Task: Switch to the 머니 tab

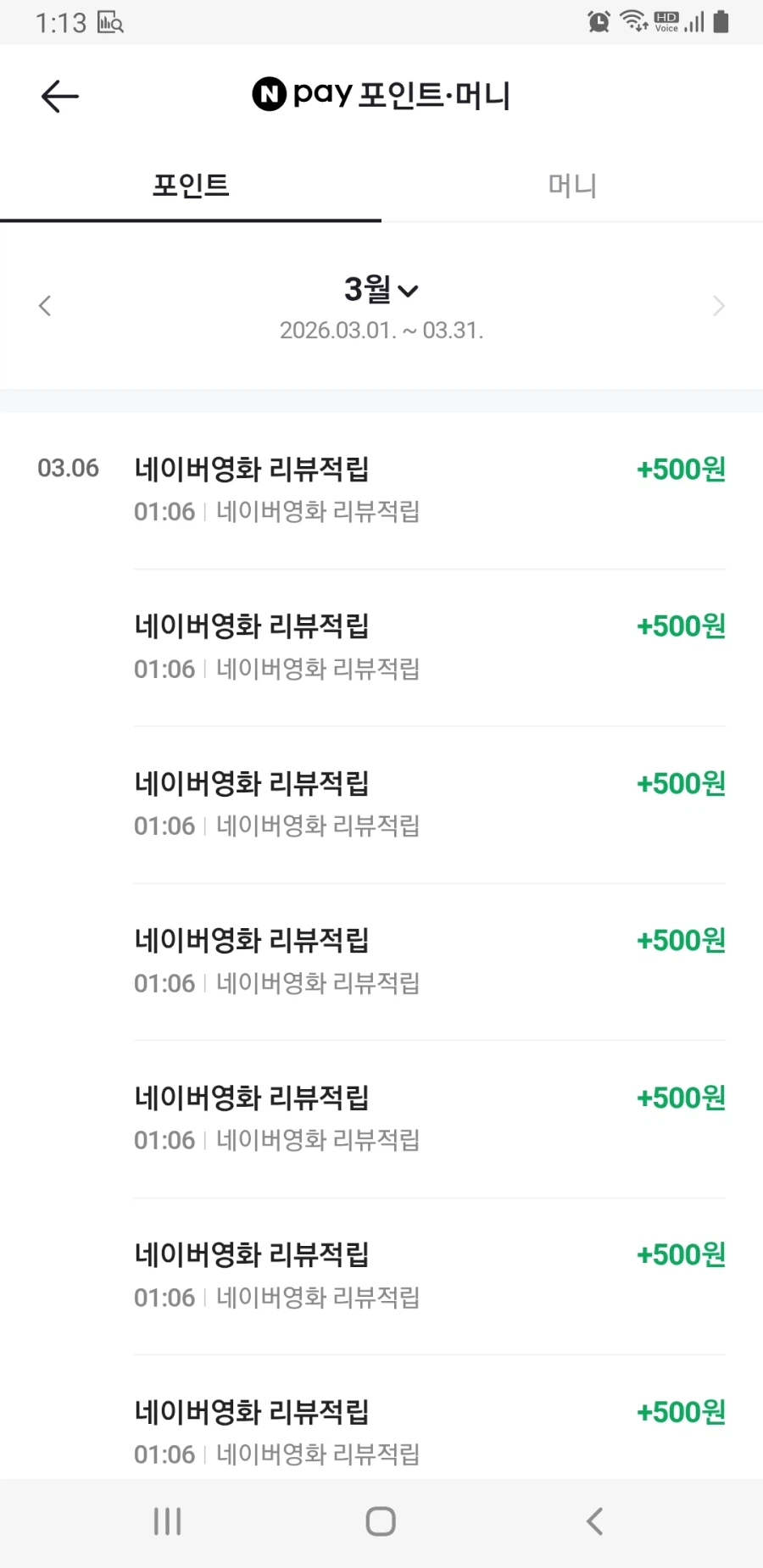Action: pyautogui.click(x=571, y=185)
